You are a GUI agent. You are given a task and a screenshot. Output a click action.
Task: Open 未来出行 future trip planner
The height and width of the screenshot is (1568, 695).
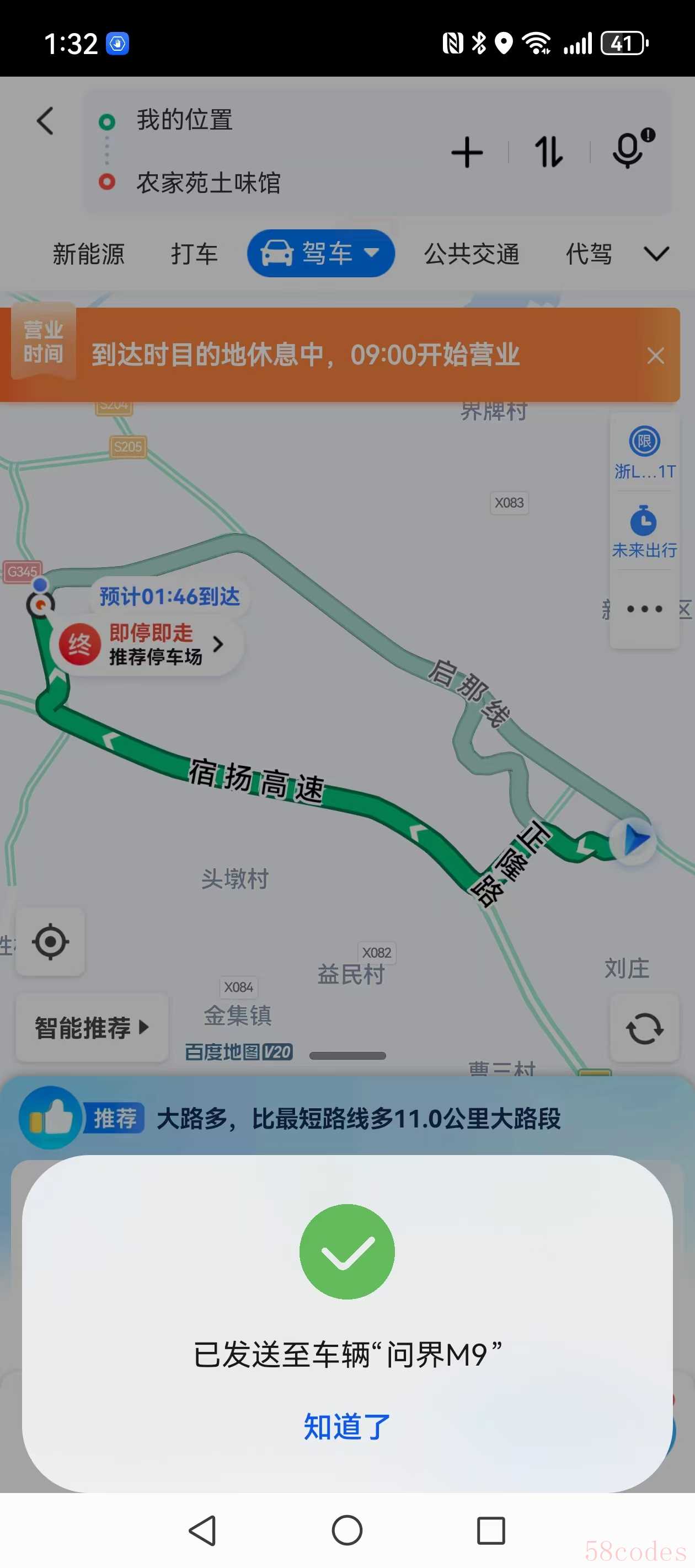point(644,532)
